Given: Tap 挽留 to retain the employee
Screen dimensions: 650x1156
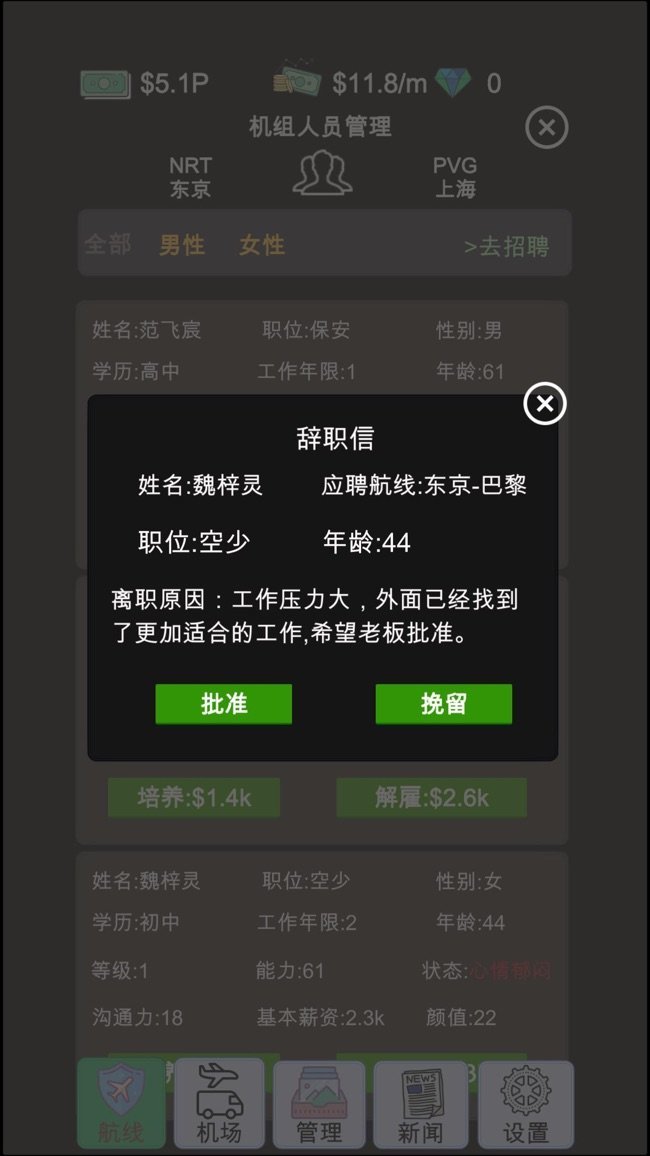Looking at the screenshot, I should click(x=443, y=704).
